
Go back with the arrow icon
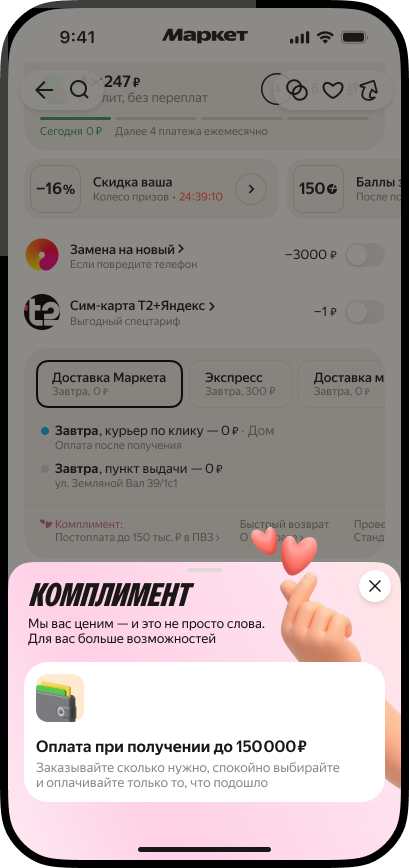tap(44, 90)
